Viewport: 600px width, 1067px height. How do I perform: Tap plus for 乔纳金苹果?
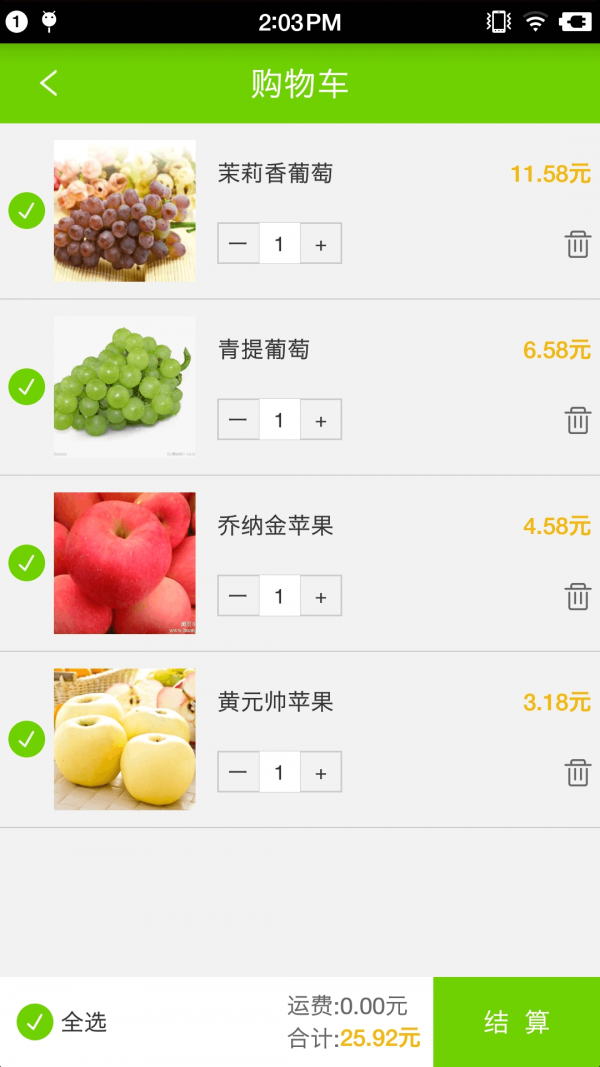(x=320, y=596)
